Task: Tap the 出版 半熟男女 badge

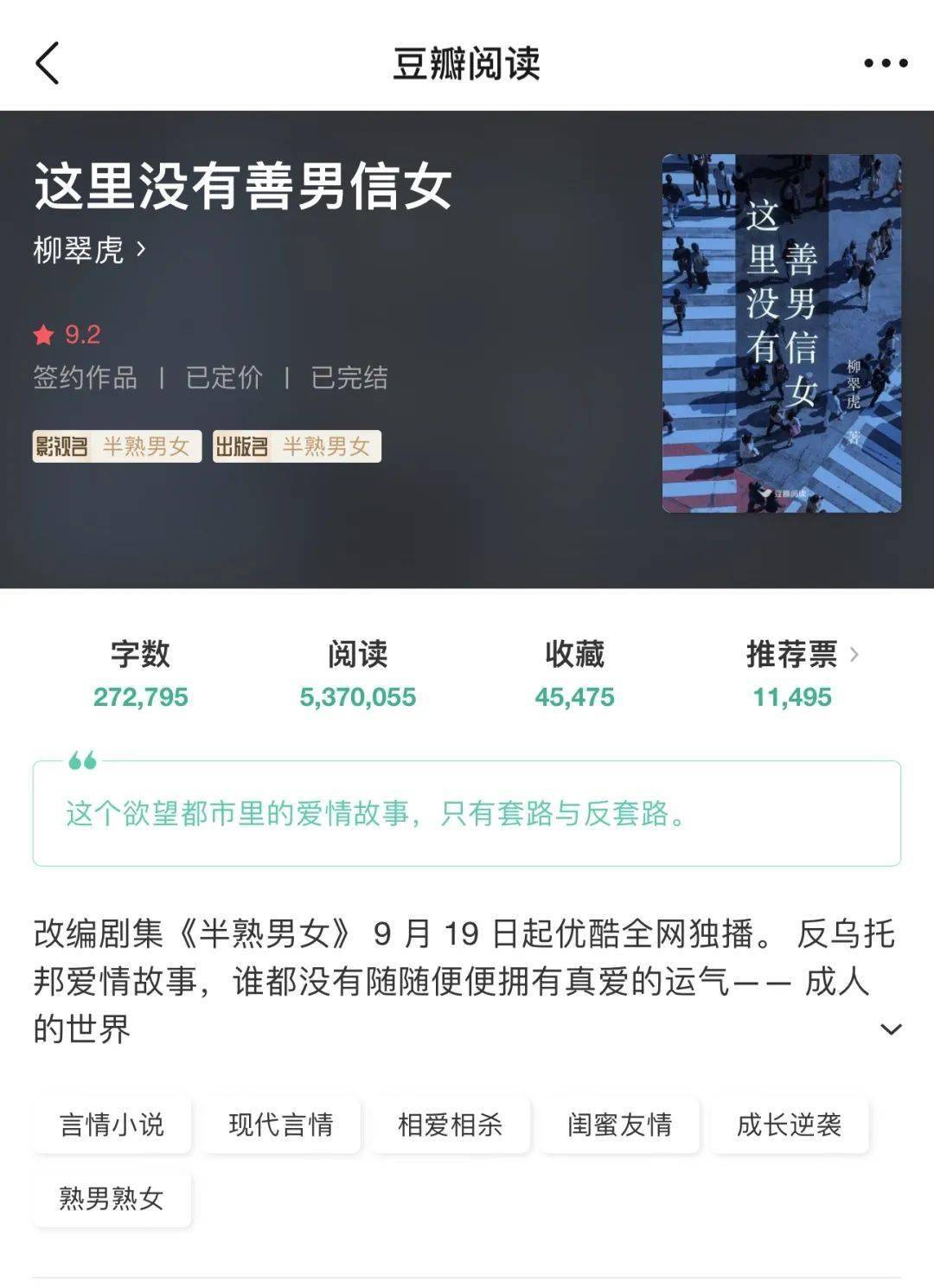Action: pos(297,446)
